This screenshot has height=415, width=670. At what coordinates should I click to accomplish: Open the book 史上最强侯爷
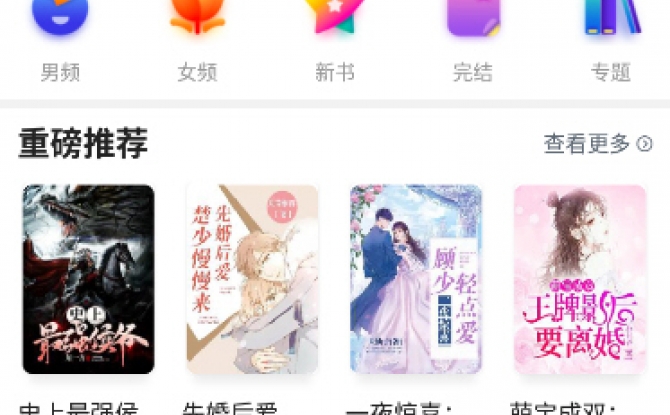[x=89, y=279]
